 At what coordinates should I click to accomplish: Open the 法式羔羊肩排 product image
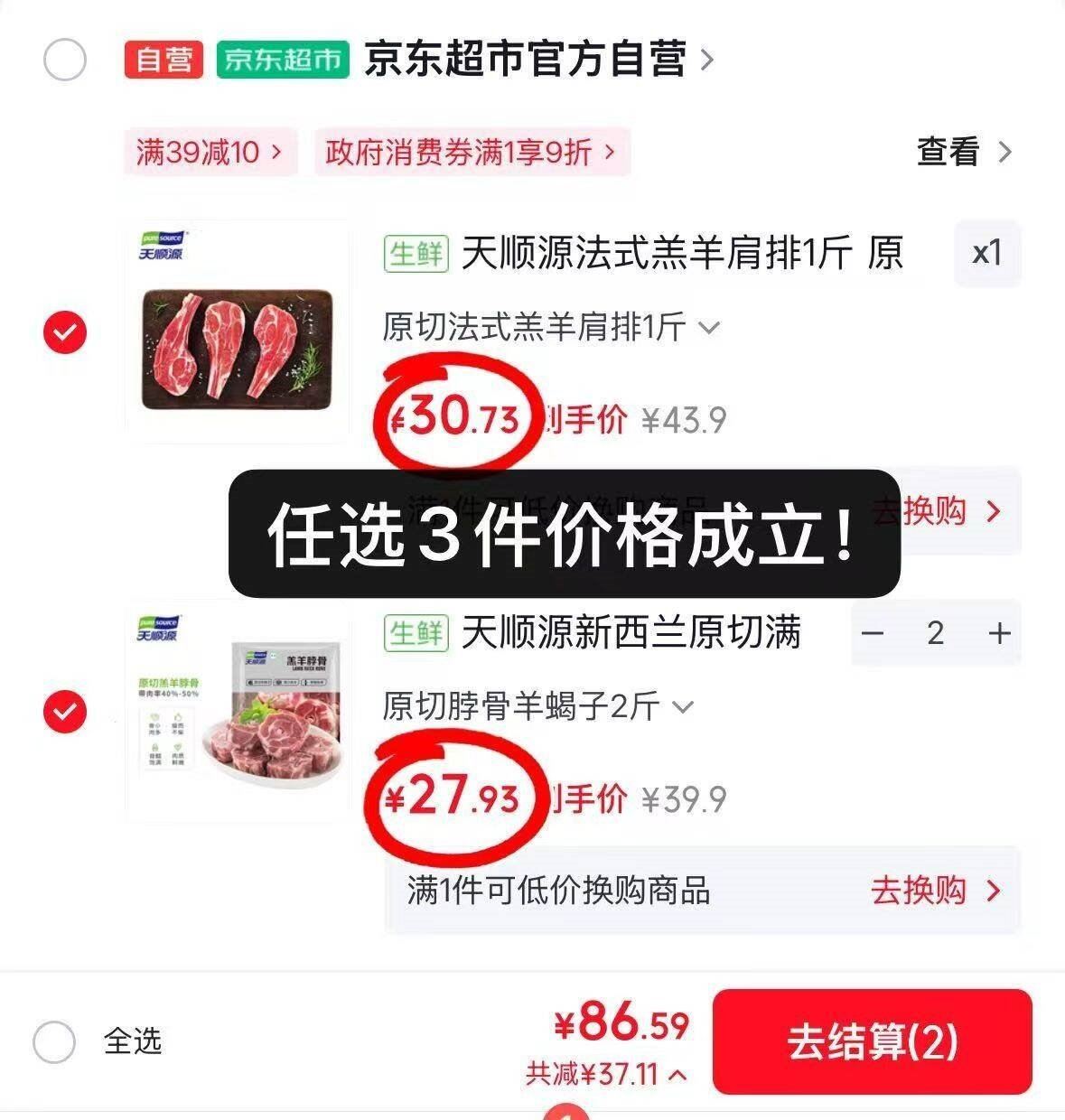pyautogui.click(x=237, y=331)
